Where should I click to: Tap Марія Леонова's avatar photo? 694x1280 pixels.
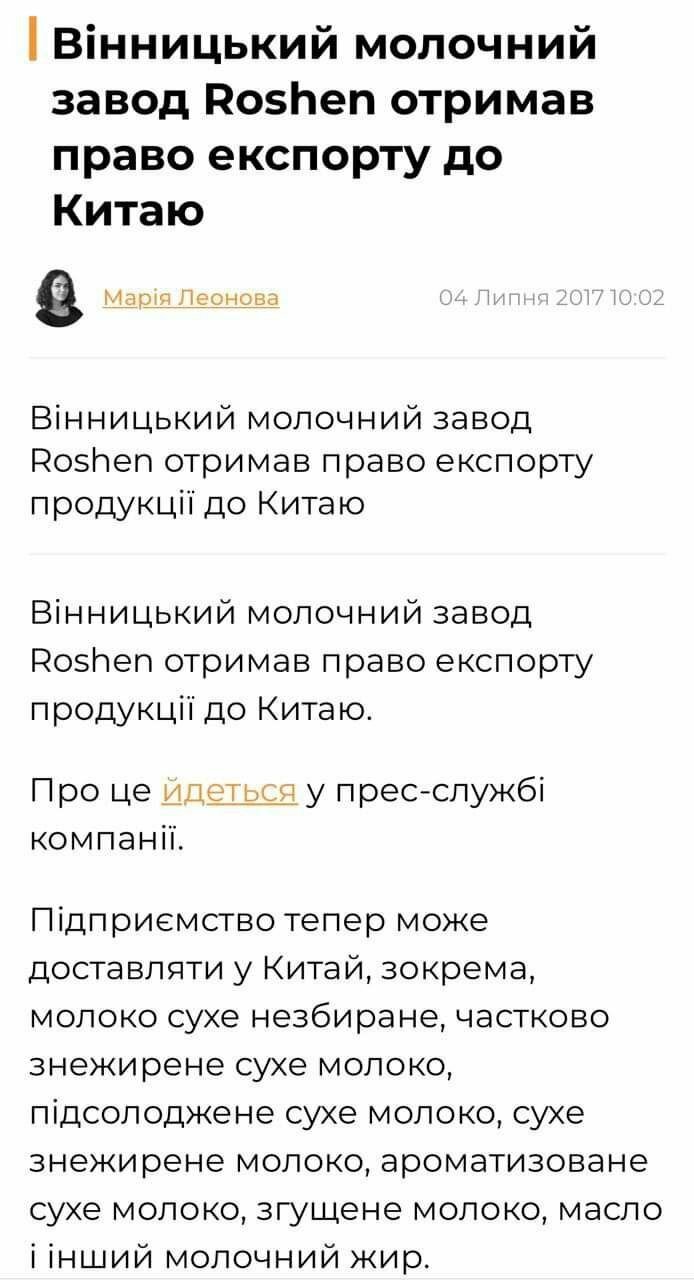tap(59, 297)
